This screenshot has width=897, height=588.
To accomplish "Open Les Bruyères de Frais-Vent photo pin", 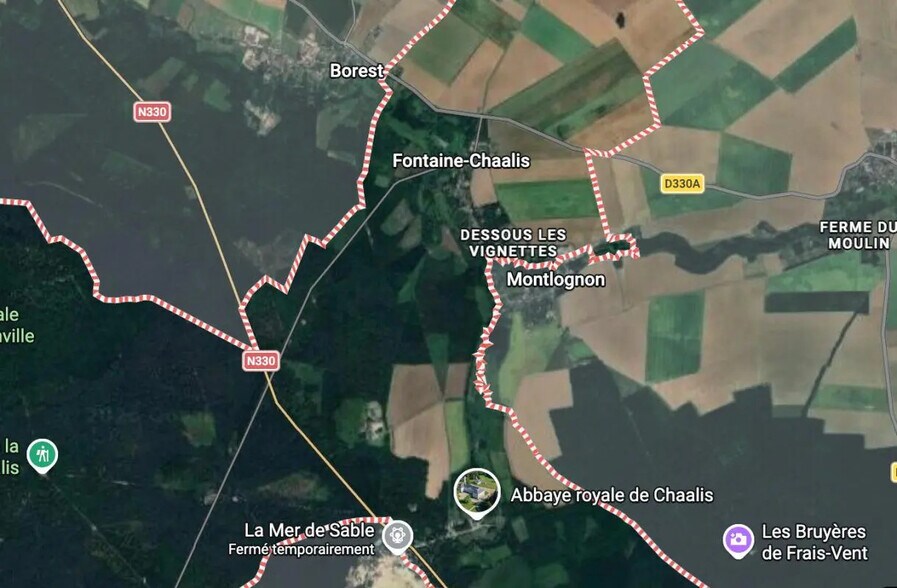I will pyautogui.click(x=738, y=540).
